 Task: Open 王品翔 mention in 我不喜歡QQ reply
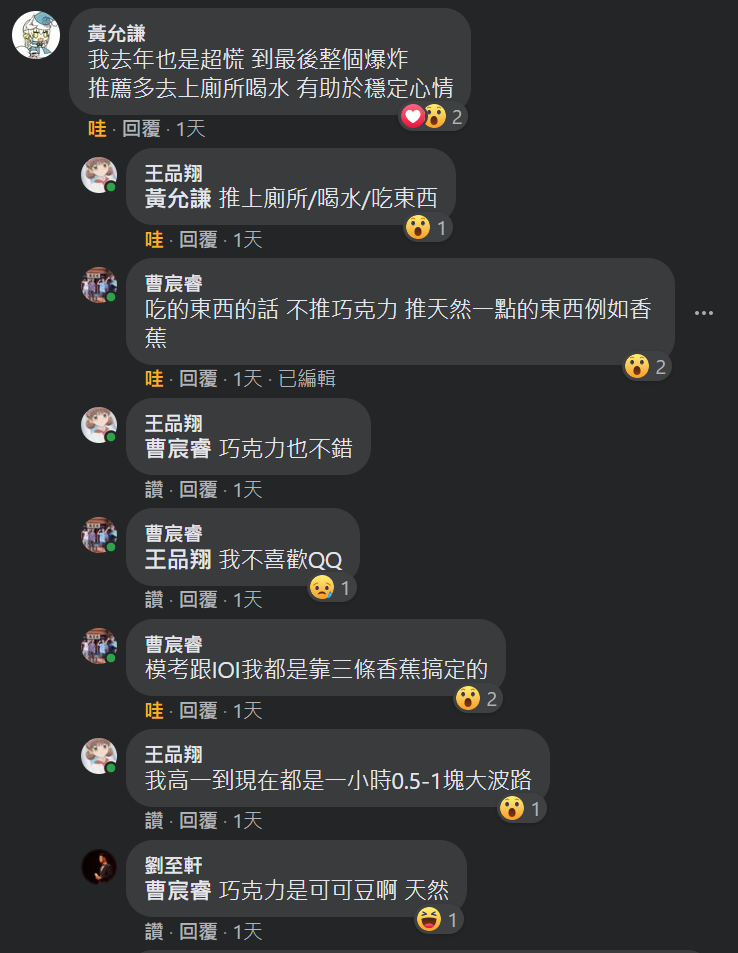point(177,559)
